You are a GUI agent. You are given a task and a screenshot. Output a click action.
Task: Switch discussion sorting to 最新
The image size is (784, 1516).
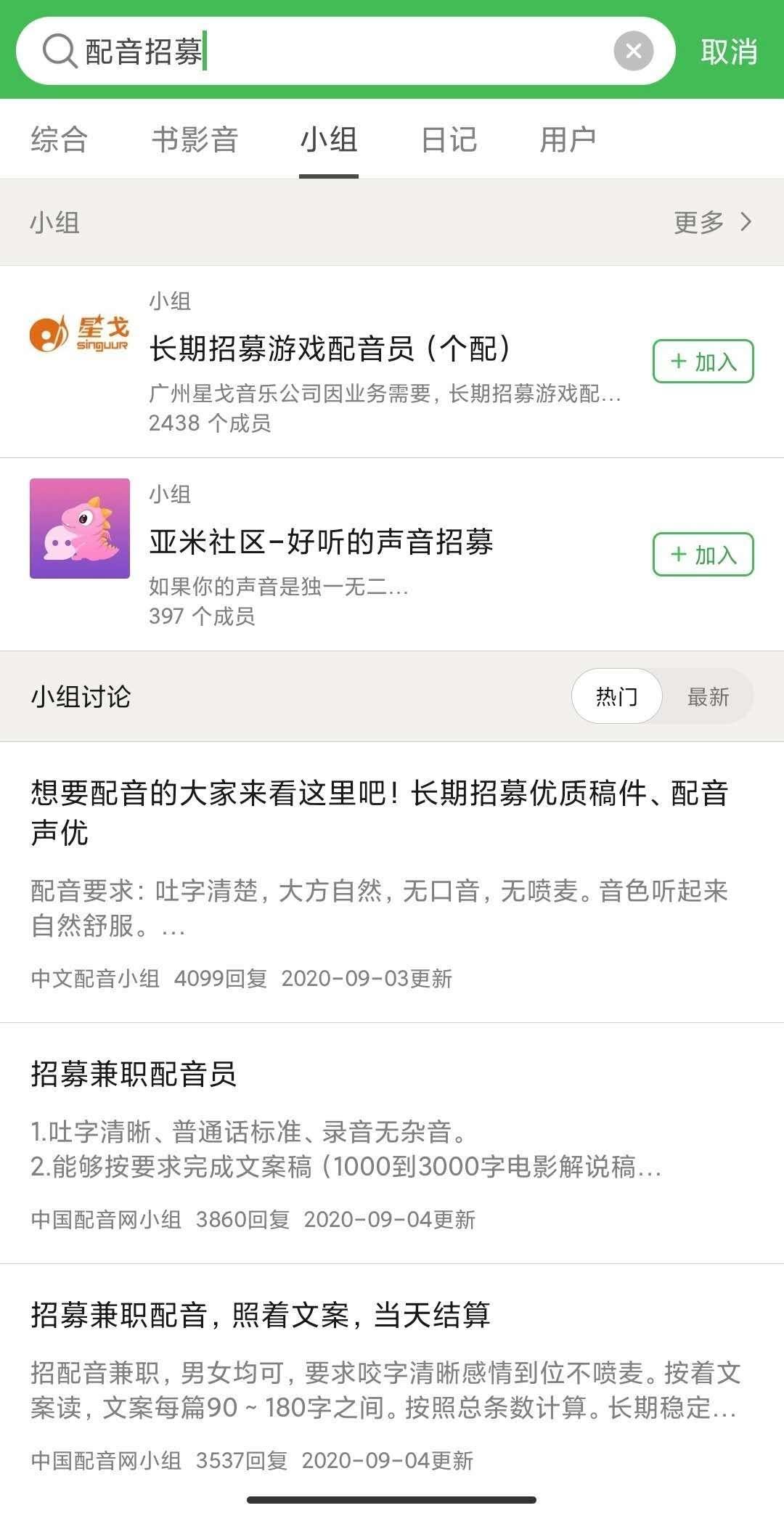click(x=706, y=696)
